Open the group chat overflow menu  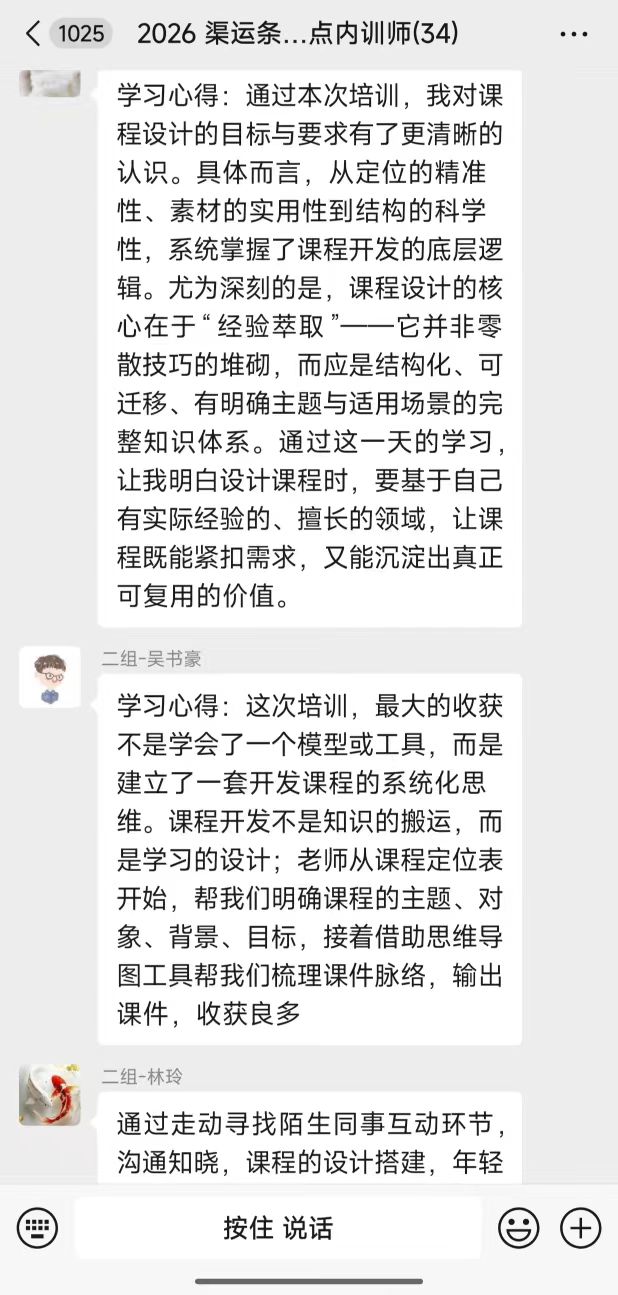574,34
